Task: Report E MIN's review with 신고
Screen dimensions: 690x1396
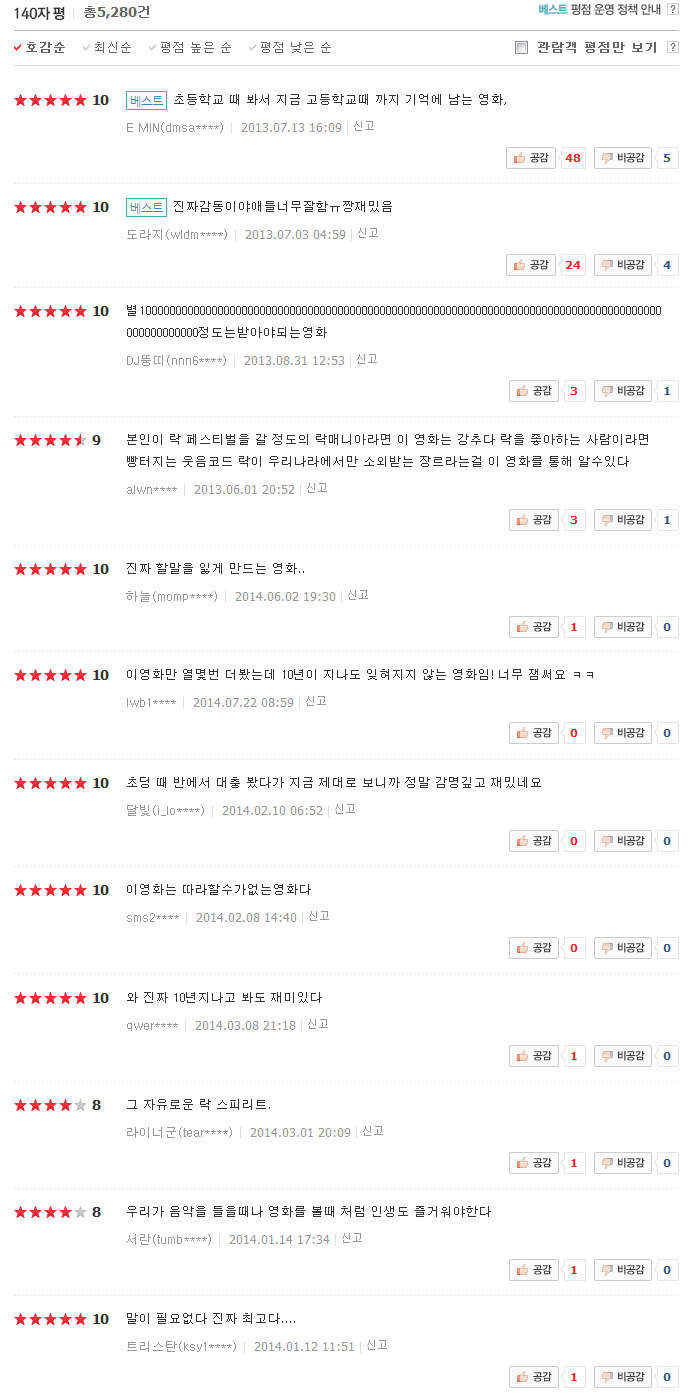Action: [364, 127]
